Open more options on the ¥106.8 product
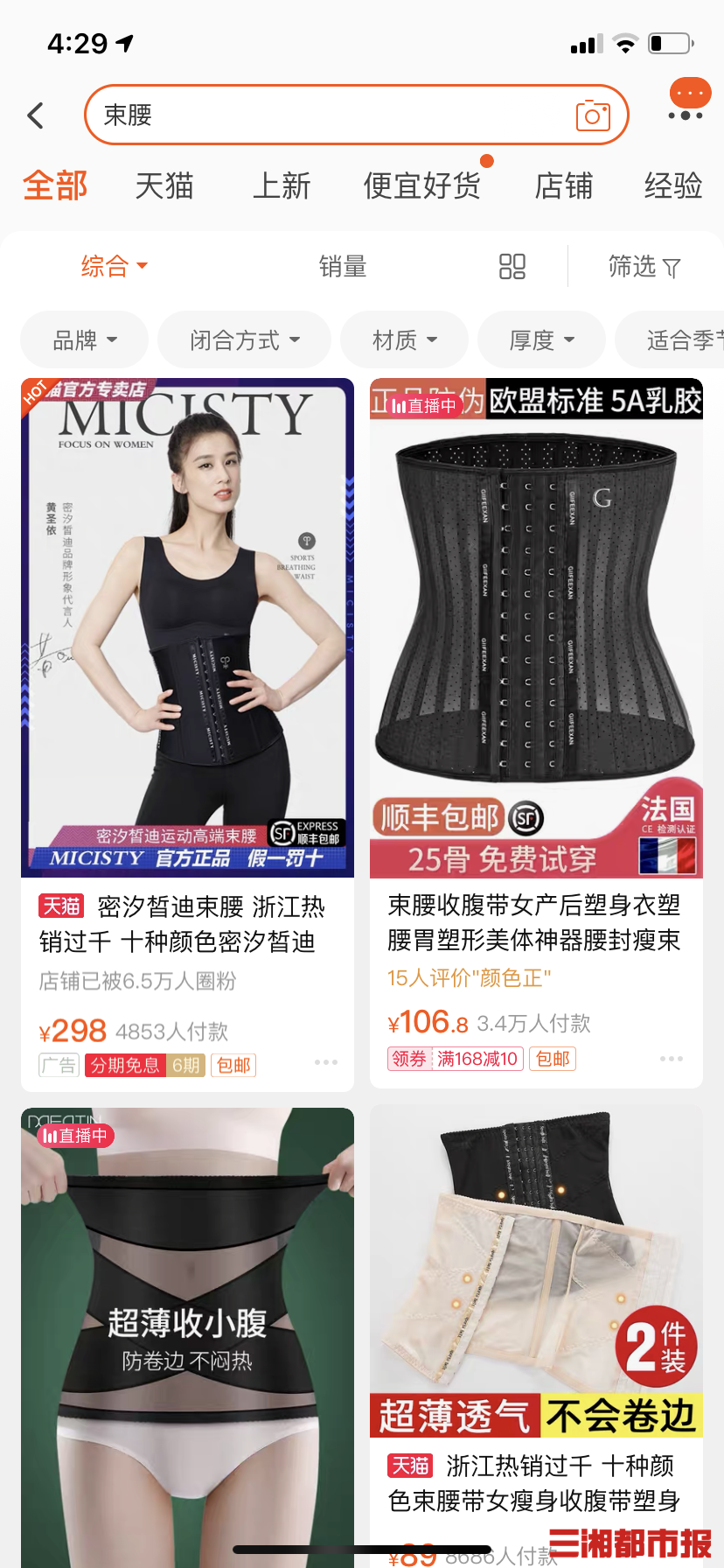The height and width of the screenshot is (1568, 724). (x=672, y=1059)
